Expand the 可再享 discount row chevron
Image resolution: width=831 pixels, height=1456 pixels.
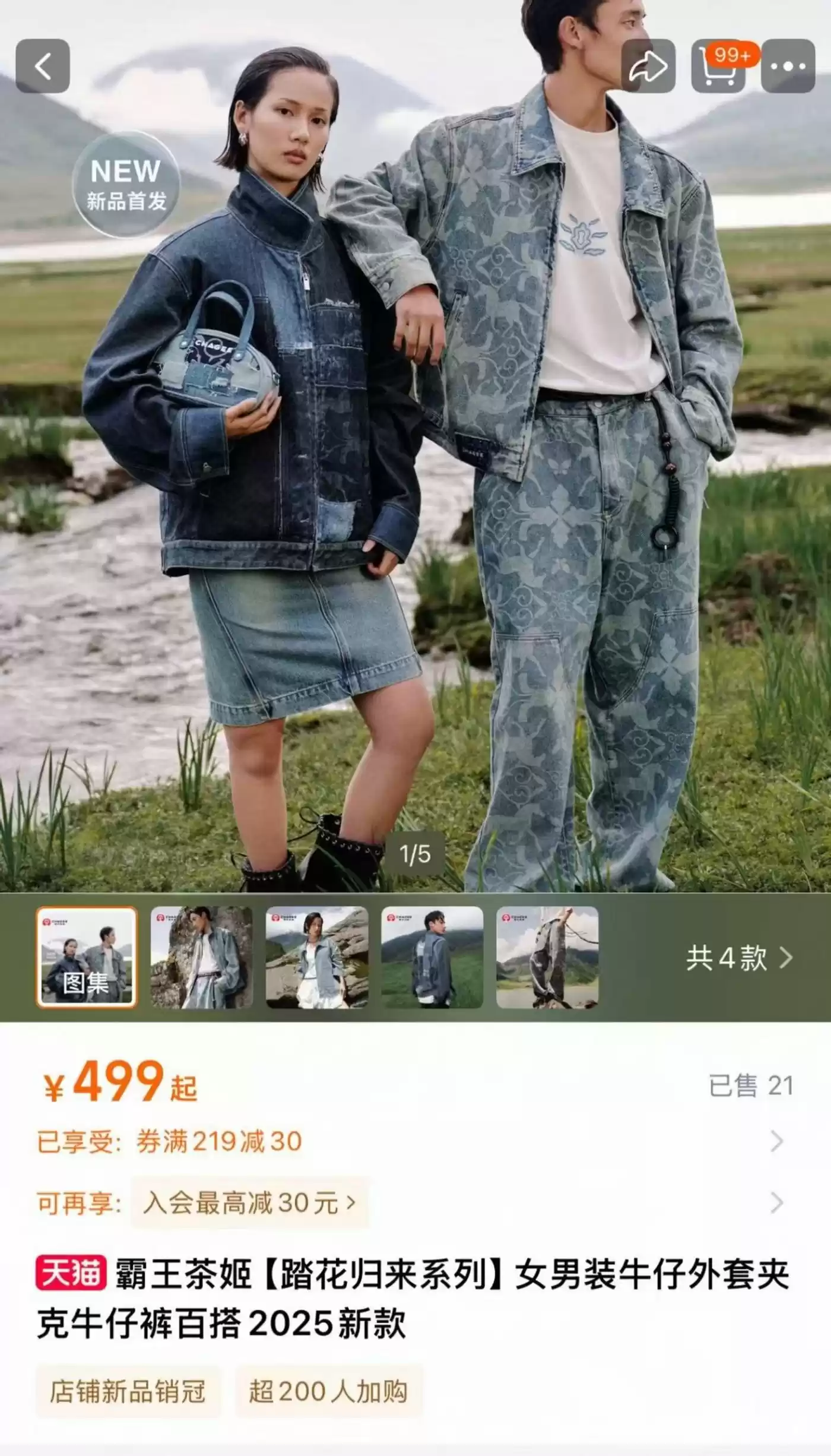coord(776,1202)
